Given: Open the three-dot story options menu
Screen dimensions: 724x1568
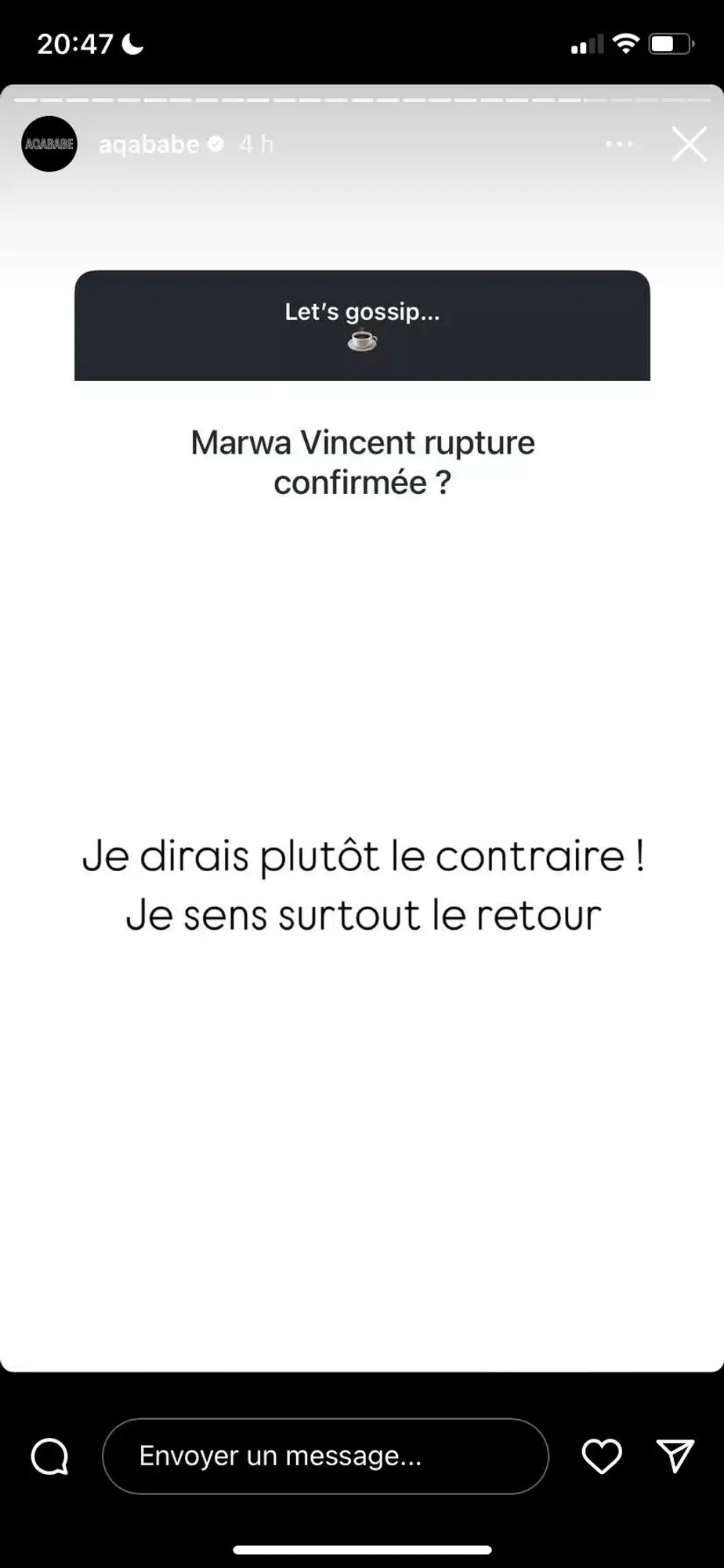Looking at the screenshot, I should 620,144.
